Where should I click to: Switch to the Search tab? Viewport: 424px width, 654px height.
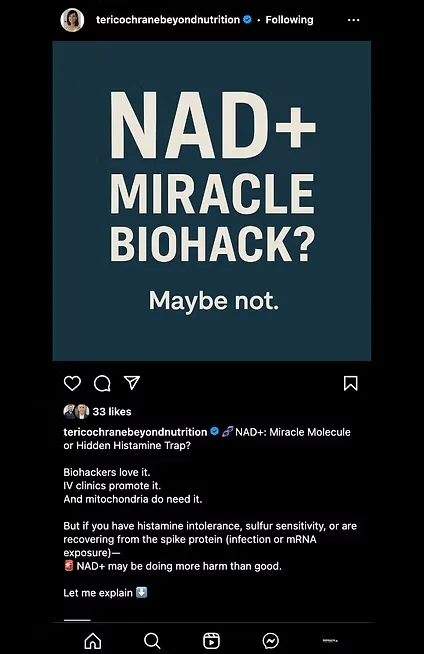[x=152, y=640]
